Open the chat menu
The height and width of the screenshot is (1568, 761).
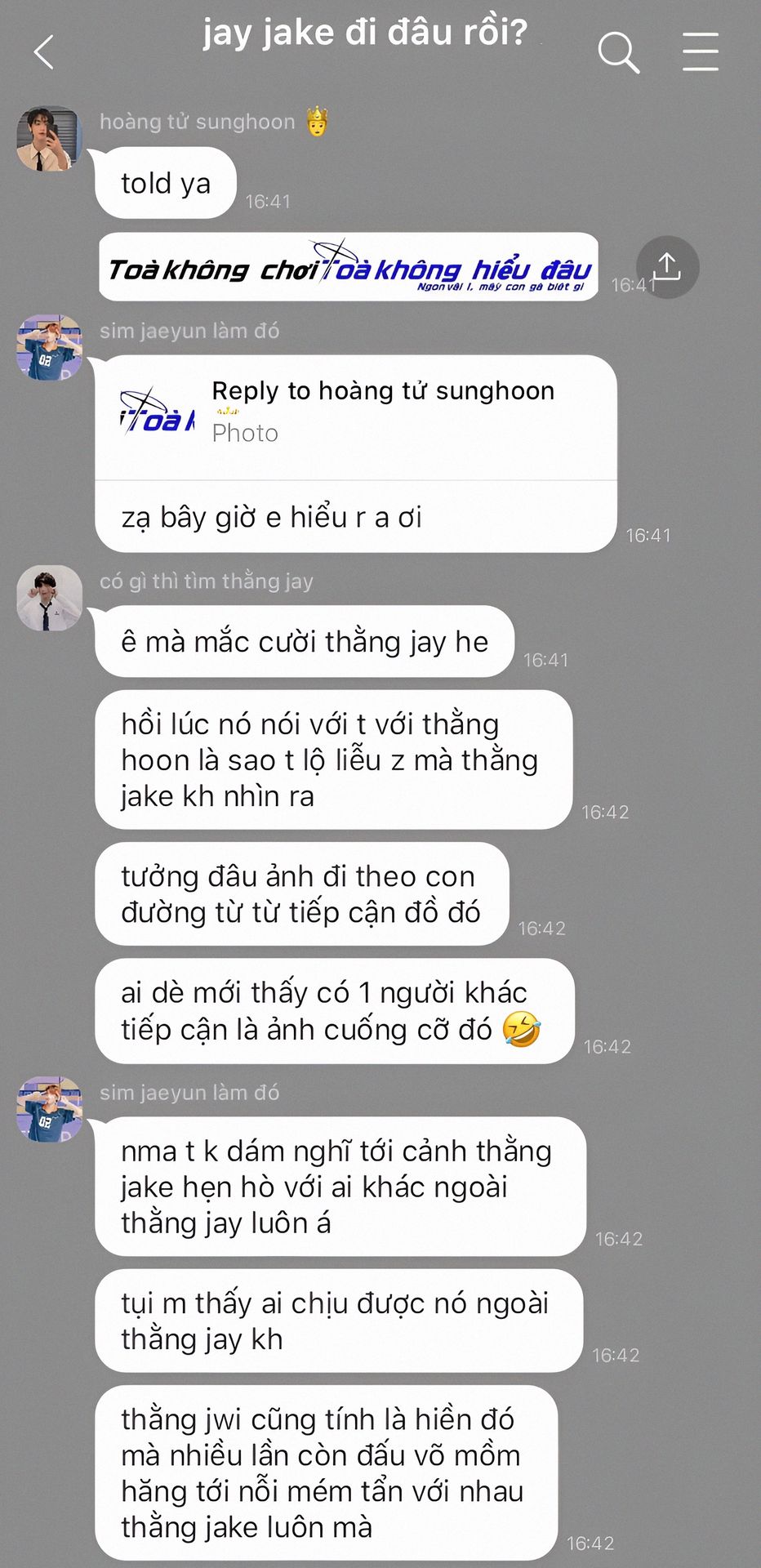point(700,52)
